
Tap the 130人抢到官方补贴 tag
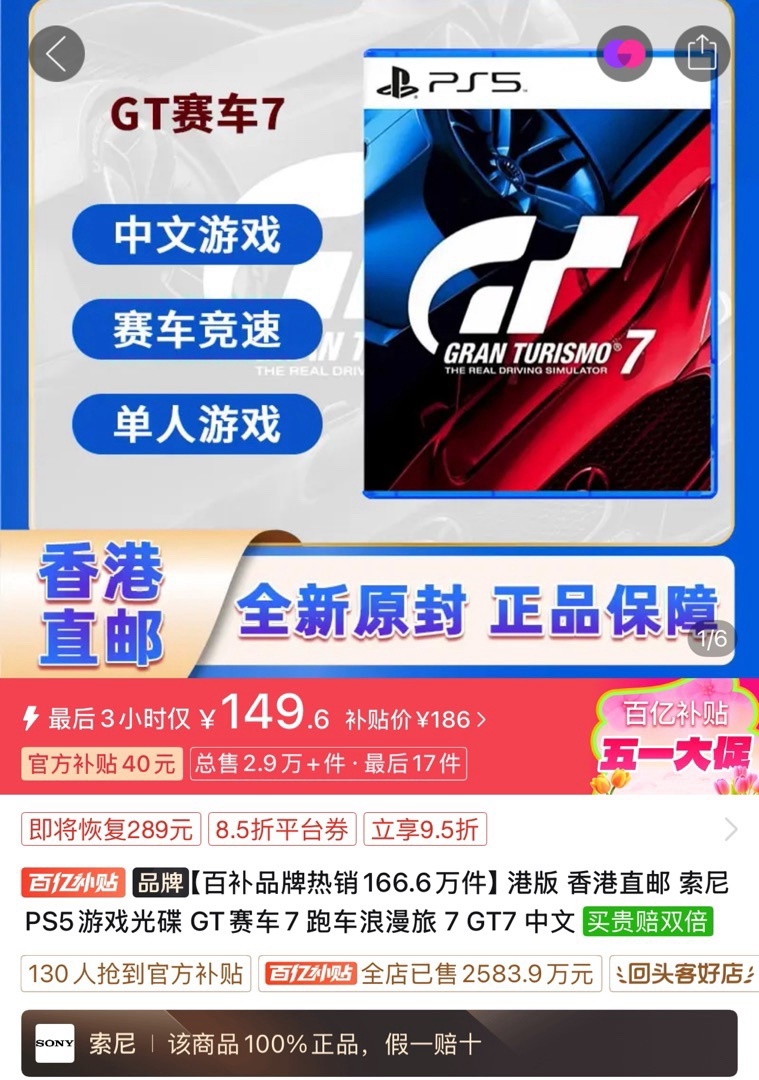134,973
